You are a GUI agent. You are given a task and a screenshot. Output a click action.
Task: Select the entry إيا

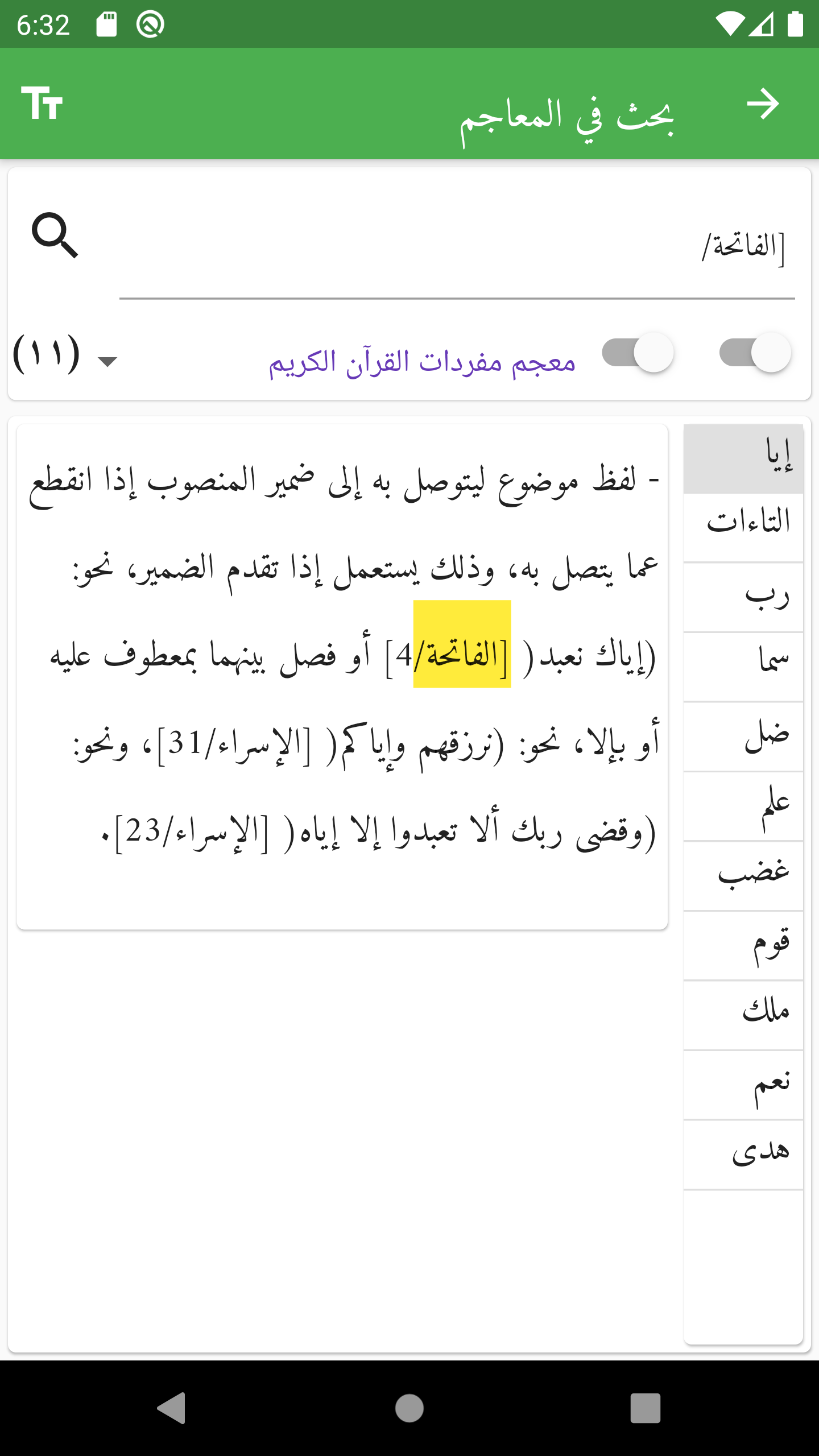pos(743,459)
